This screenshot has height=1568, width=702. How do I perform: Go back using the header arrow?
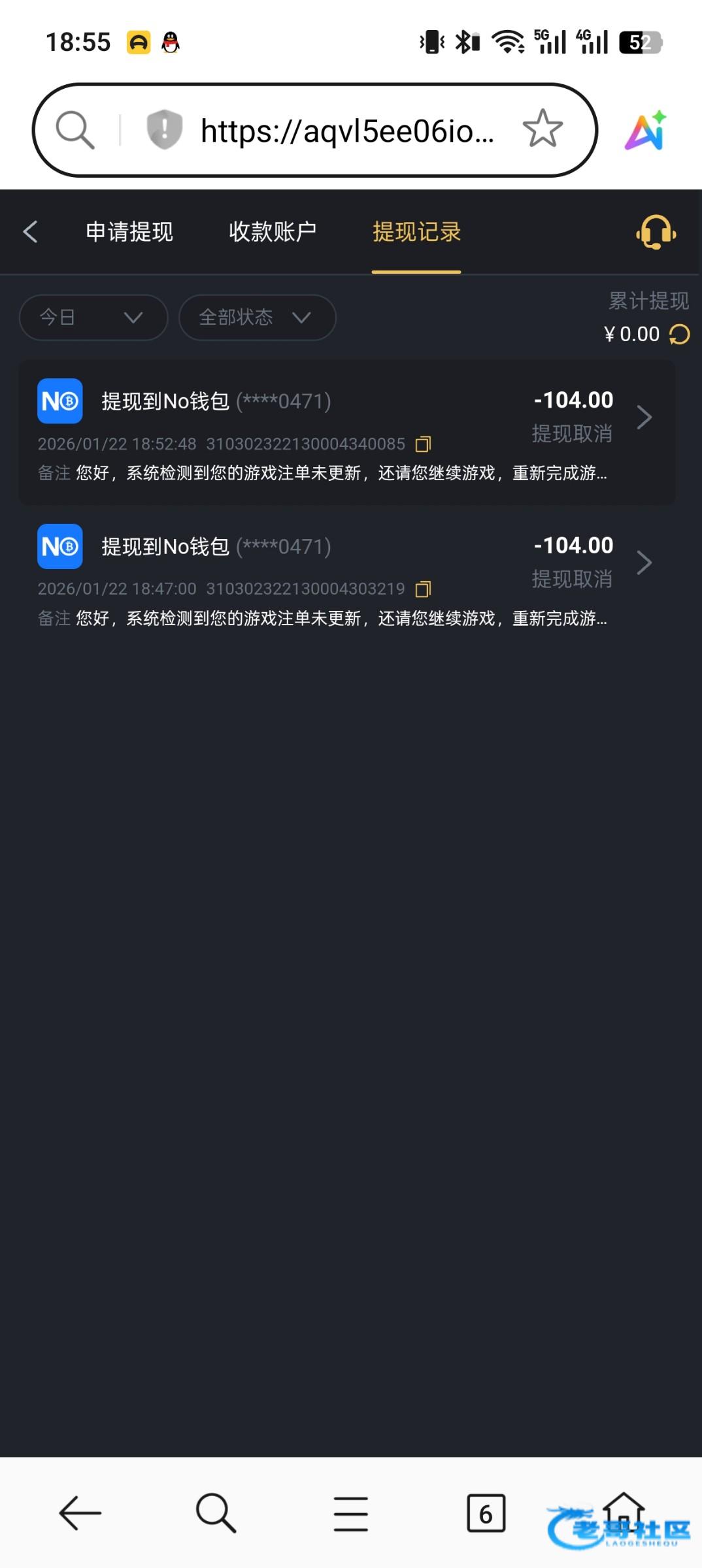(x=30, y=231)
